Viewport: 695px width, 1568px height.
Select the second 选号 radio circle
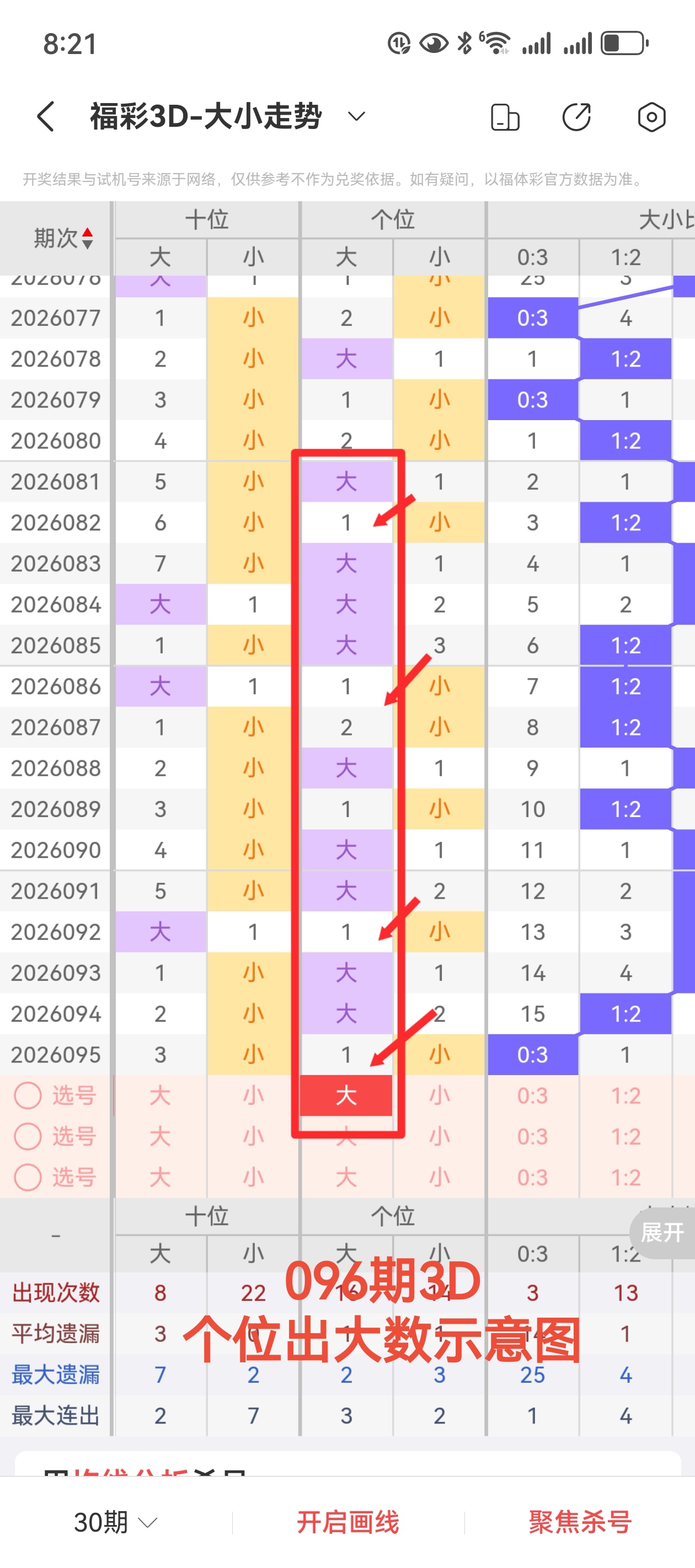(27, 1136)
